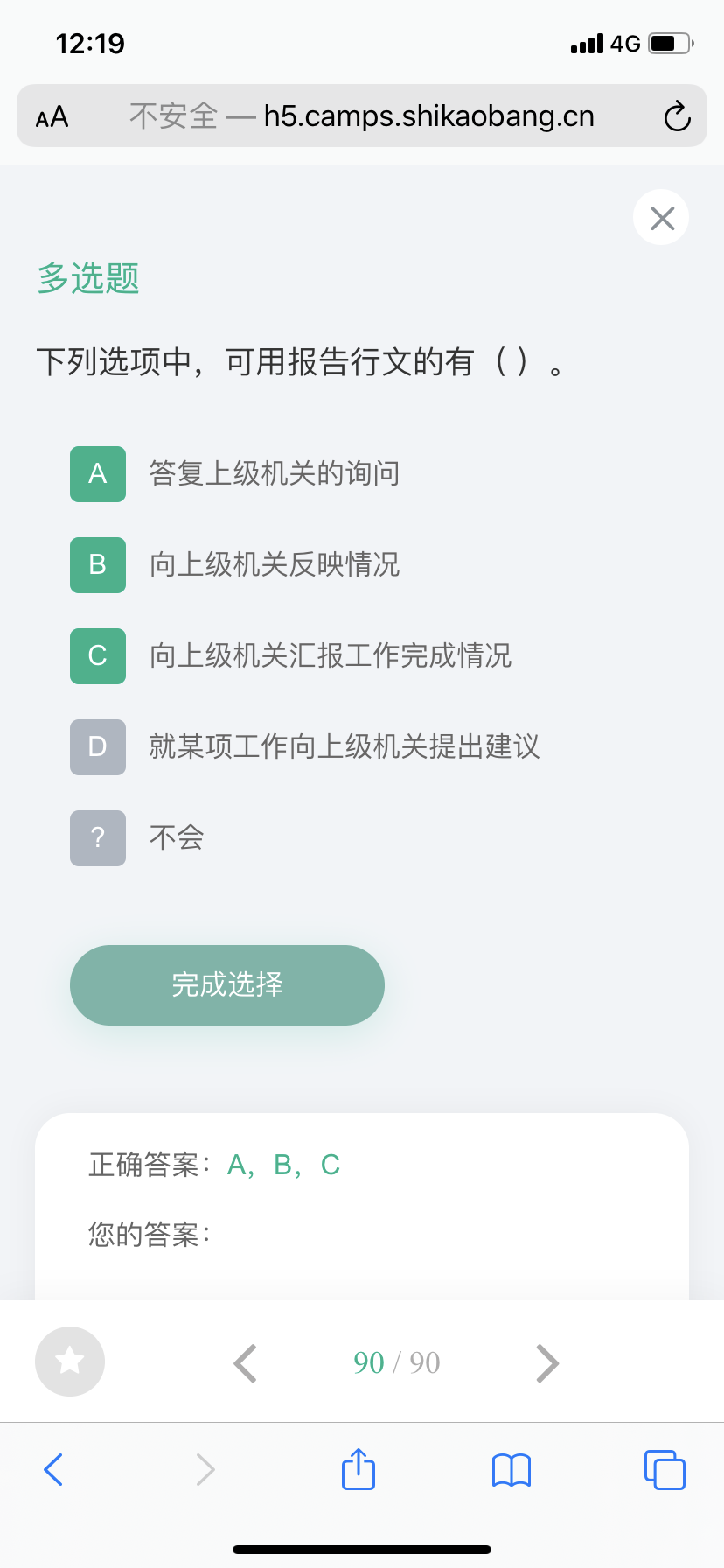Reload the page in Safari
Screen dimensions: 724x1568
pyautogui.click(x=677, y=115)
